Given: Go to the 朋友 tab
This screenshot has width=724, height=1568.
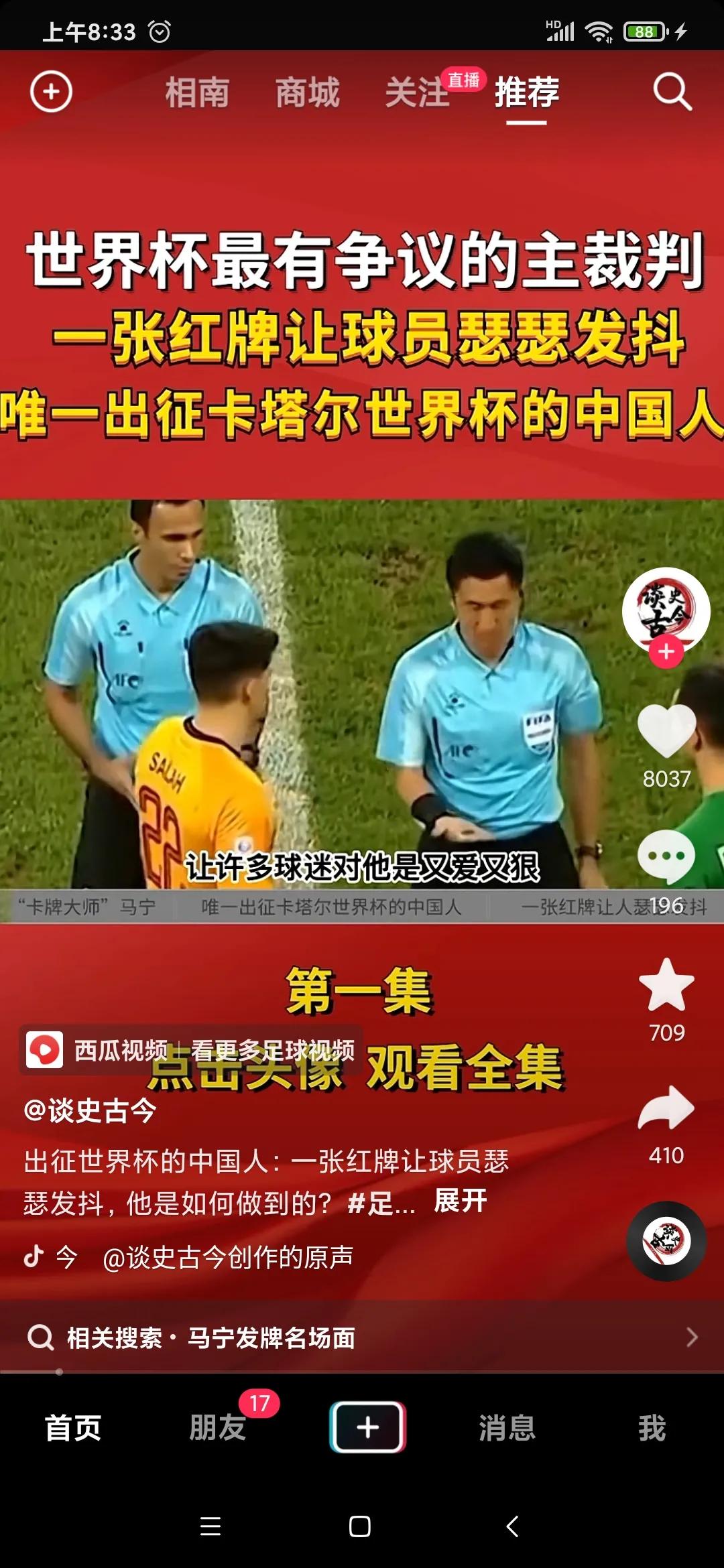Looking at the screenshot, I should (218, 1427).
